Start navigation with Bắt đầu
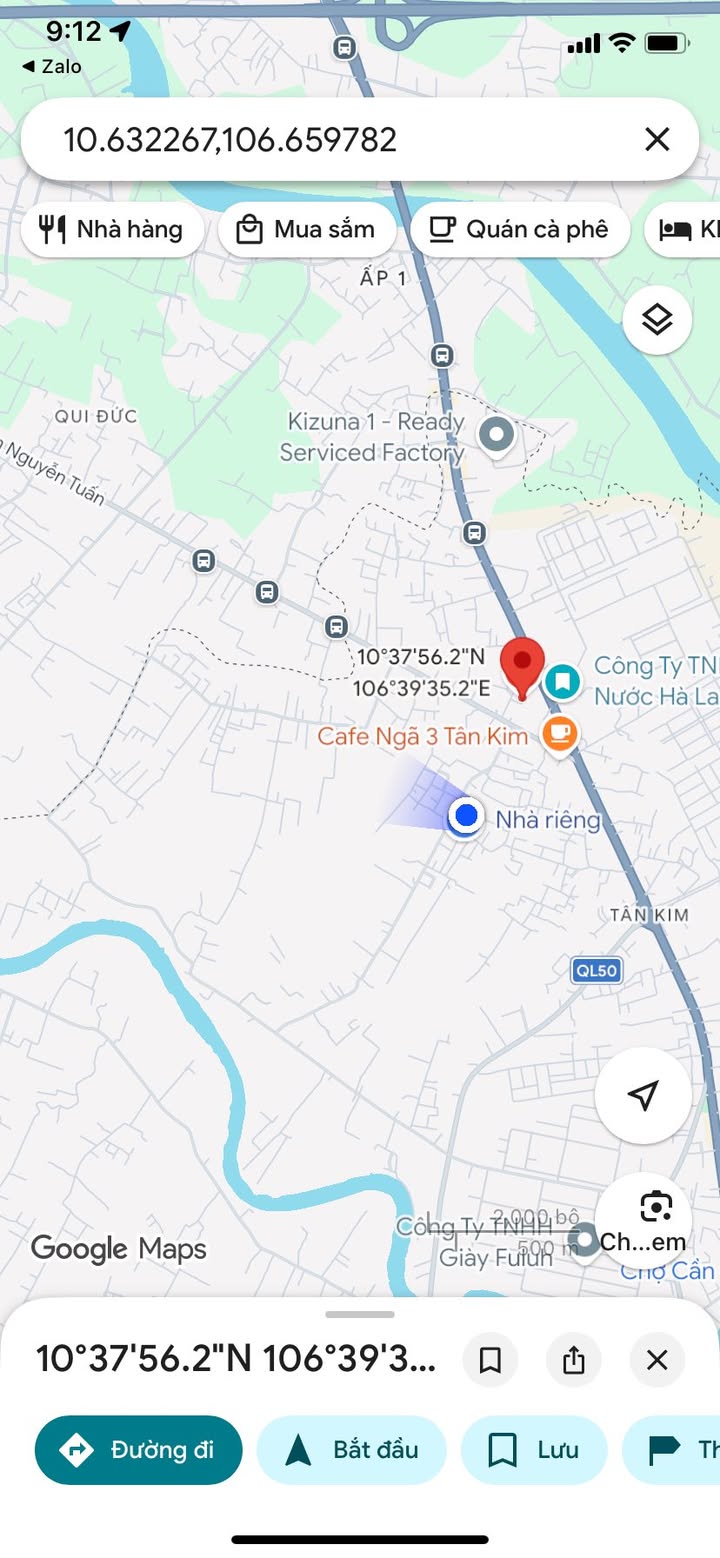This screenshot has width=720, height=1558. tap(351, 1450)
